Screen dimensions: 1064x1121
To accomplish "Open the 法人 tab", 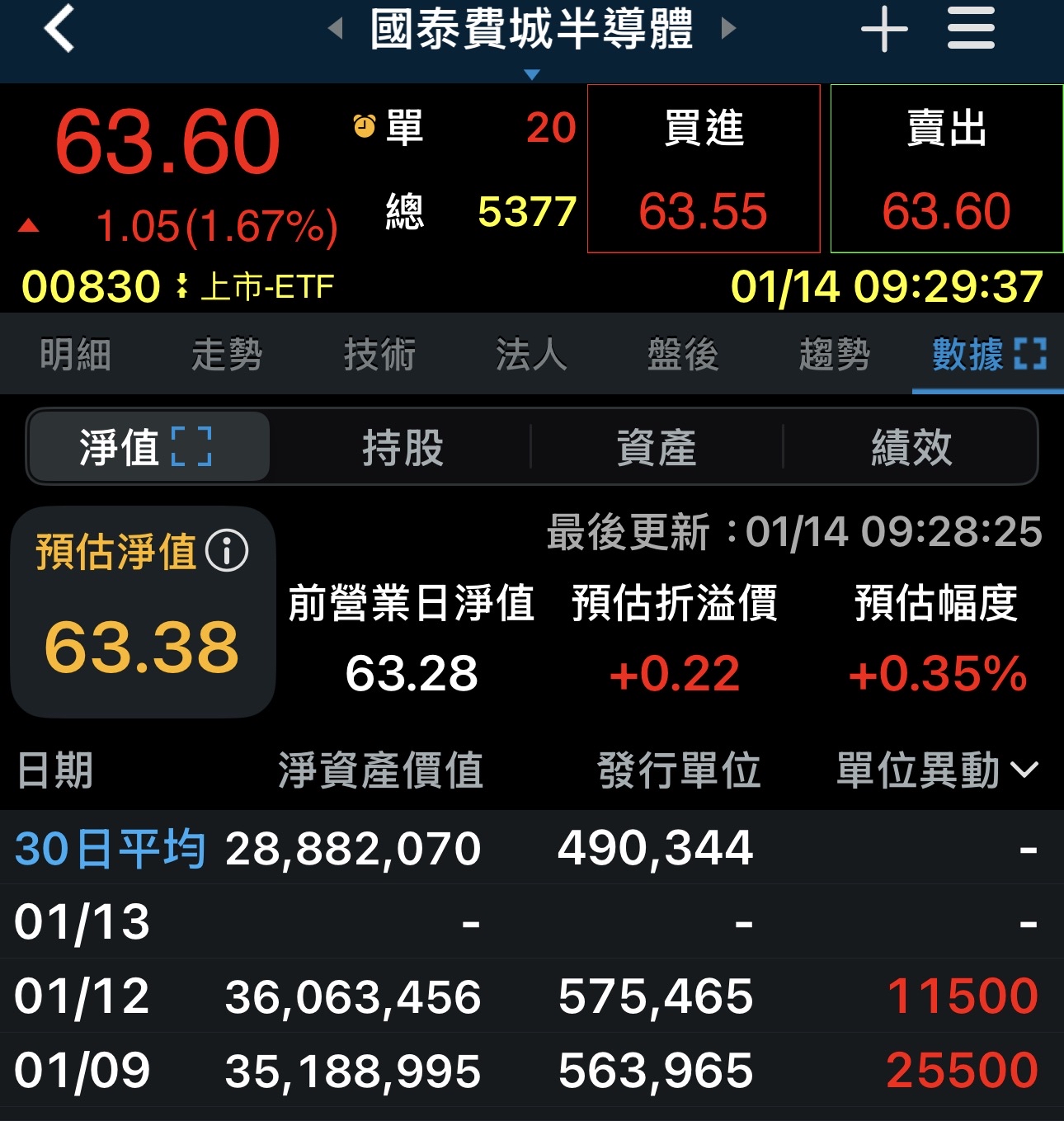I will (x=531, y=356).
